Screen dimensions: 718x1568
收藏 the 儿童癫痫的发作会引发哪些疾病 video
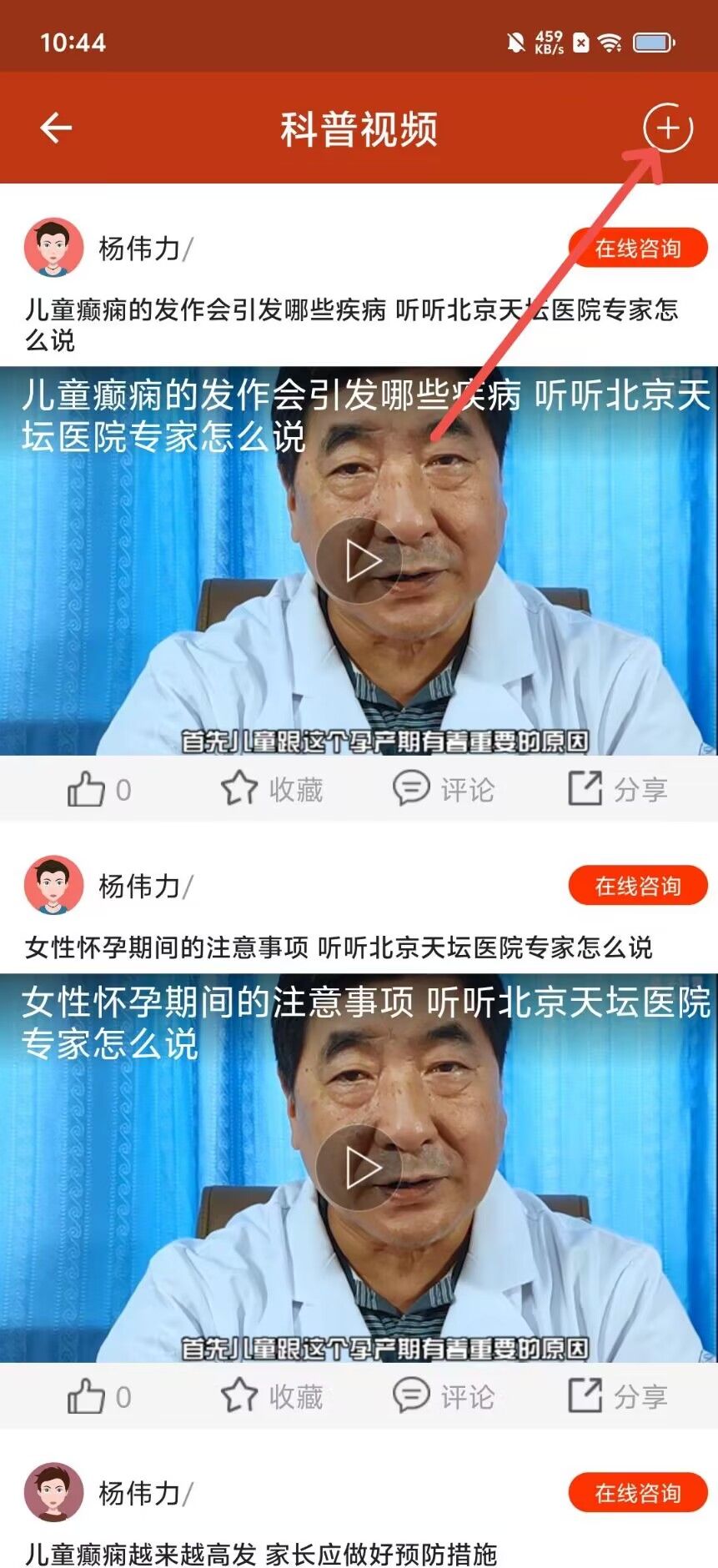tap(272, 789)
